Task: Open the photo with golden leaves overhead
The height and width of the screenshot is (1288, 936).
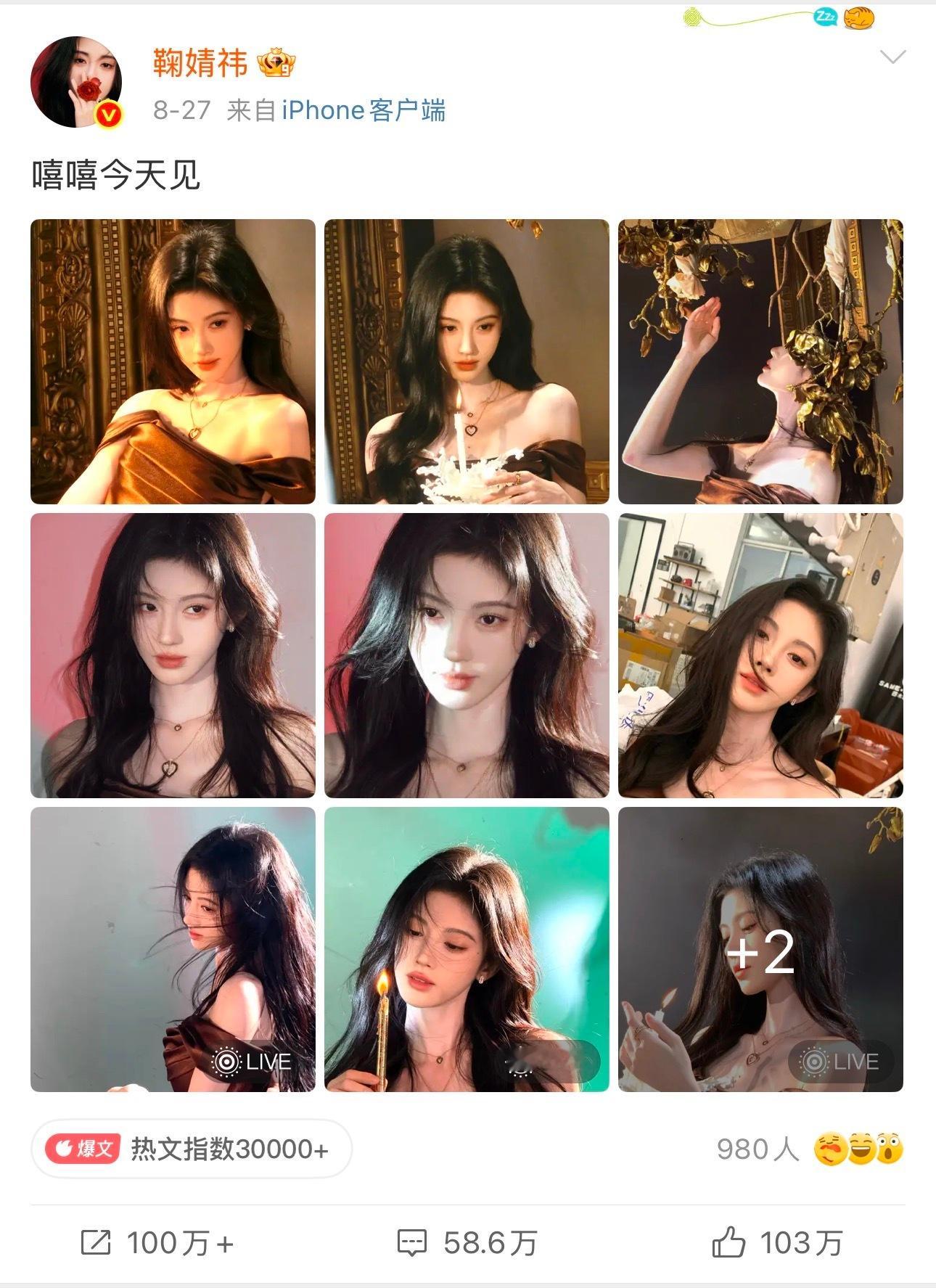Action: pyautogui.click(x=760, y=361)
